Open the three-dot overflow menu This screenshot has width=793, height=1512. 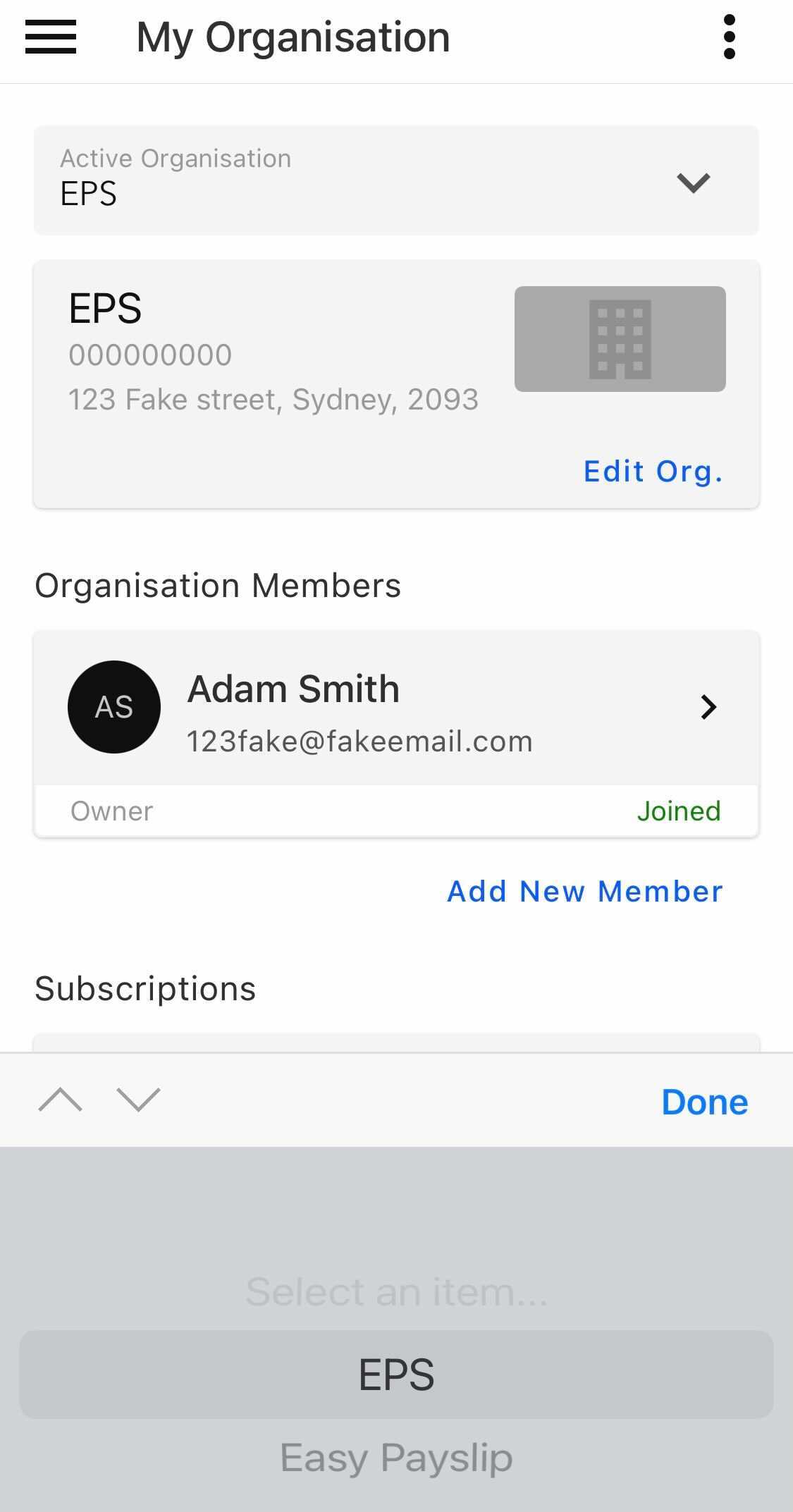coord(729,37)
